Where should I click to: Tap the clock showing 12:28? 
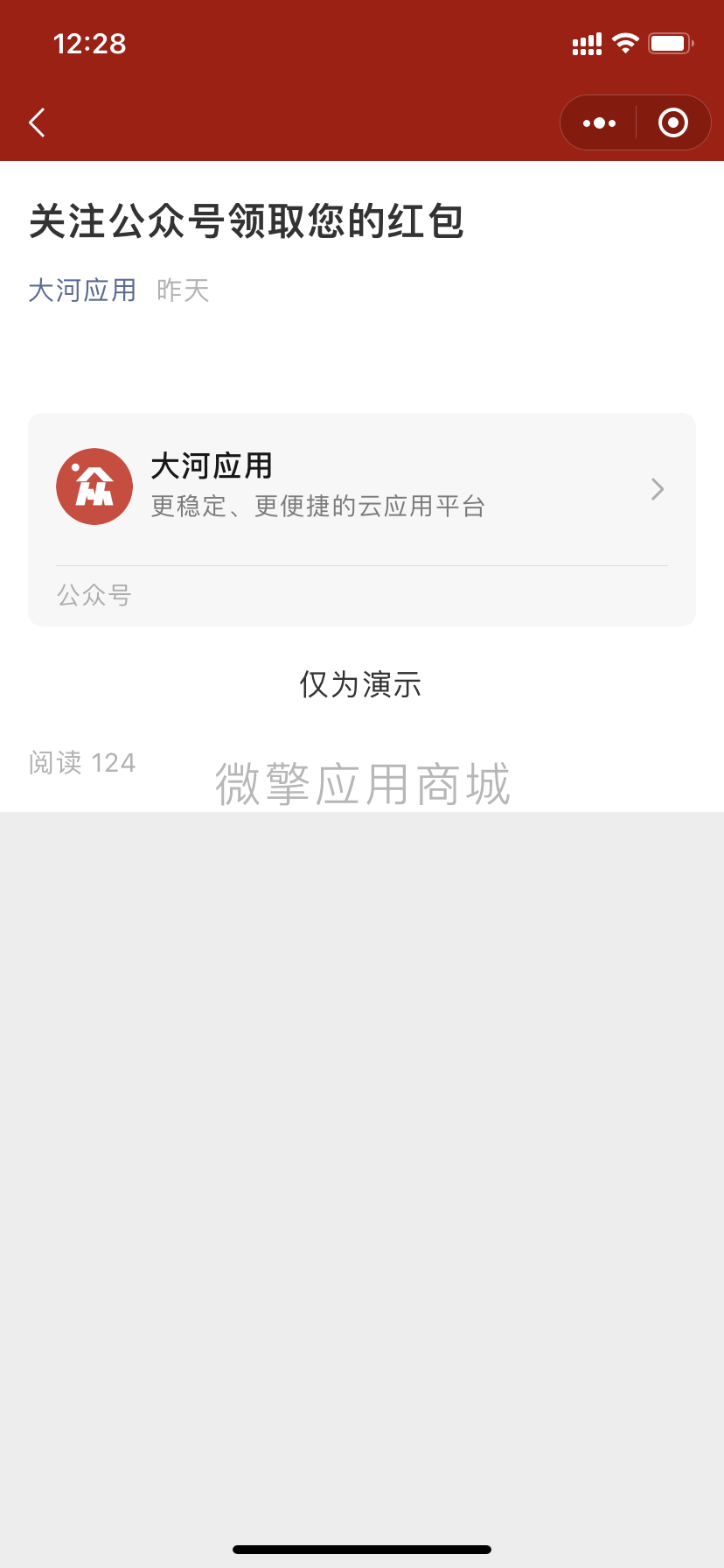[x=88, y=43]
